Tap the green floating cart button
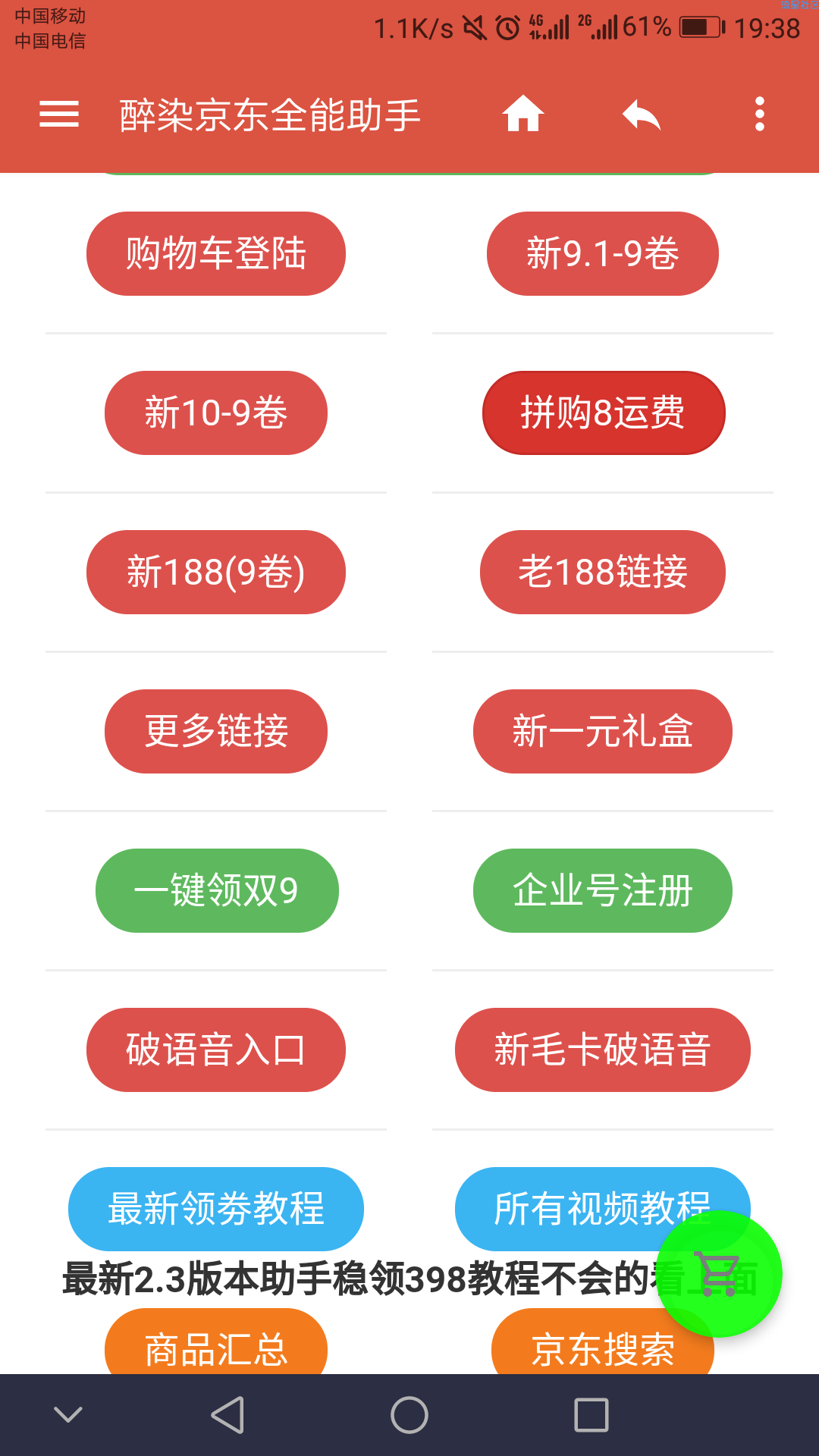 [719, 1274]
